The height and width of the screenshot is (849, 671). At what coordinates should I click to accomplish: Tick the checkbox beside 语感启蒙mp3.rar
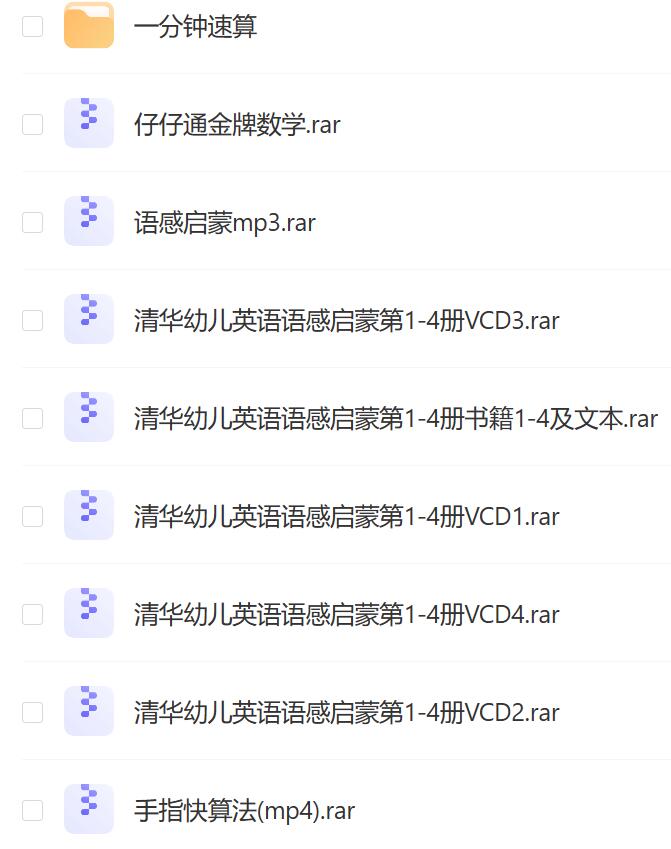tap(33, 223)
